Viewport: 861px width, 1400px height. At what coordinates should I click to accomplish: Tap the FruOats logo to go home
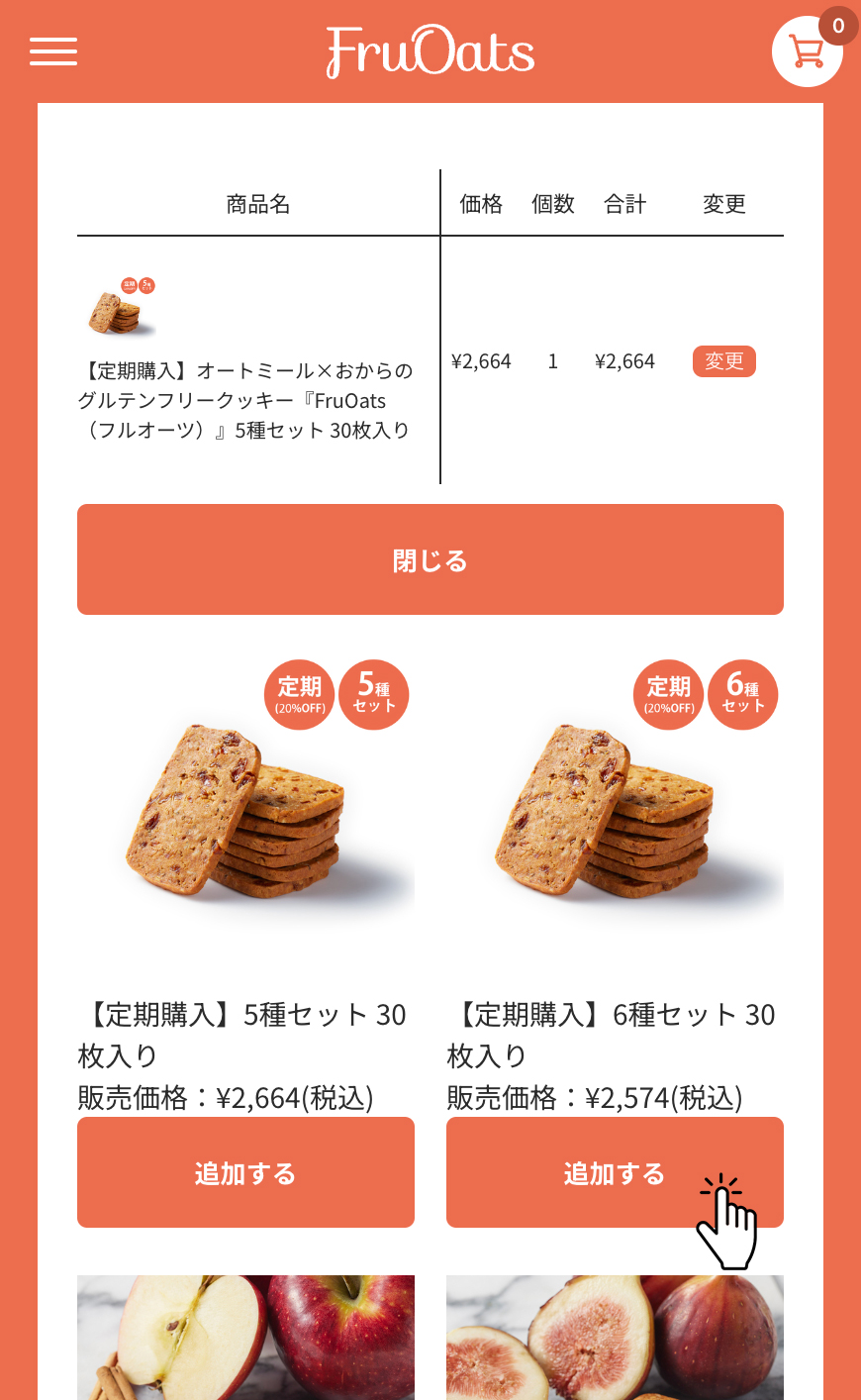pyautogui.click(x=430, y=51)
